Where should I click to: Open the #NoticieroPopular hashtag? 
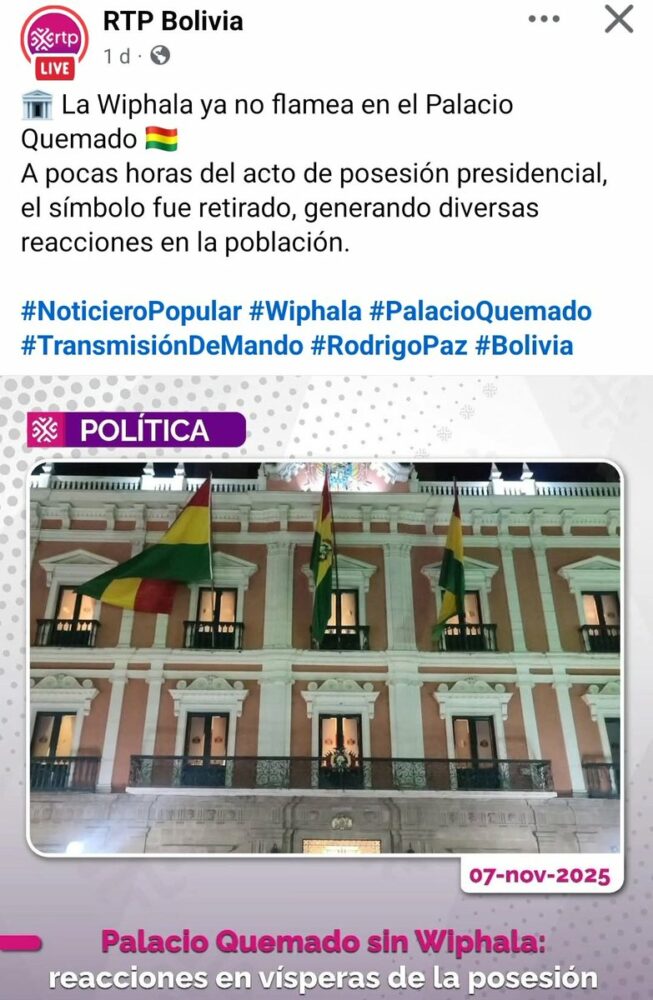tap(131, 311)
